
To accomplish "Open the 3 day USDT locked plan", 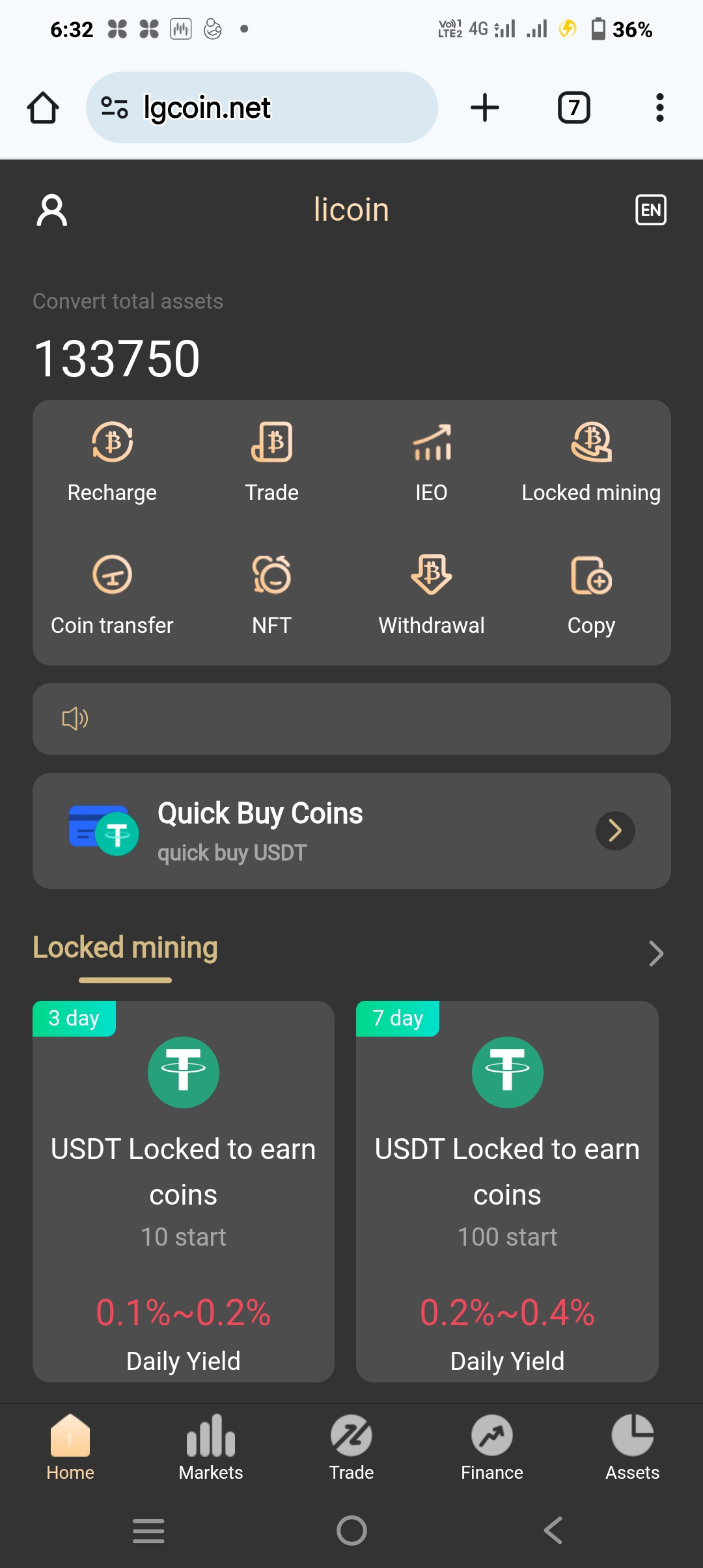I will (184, 1191).
